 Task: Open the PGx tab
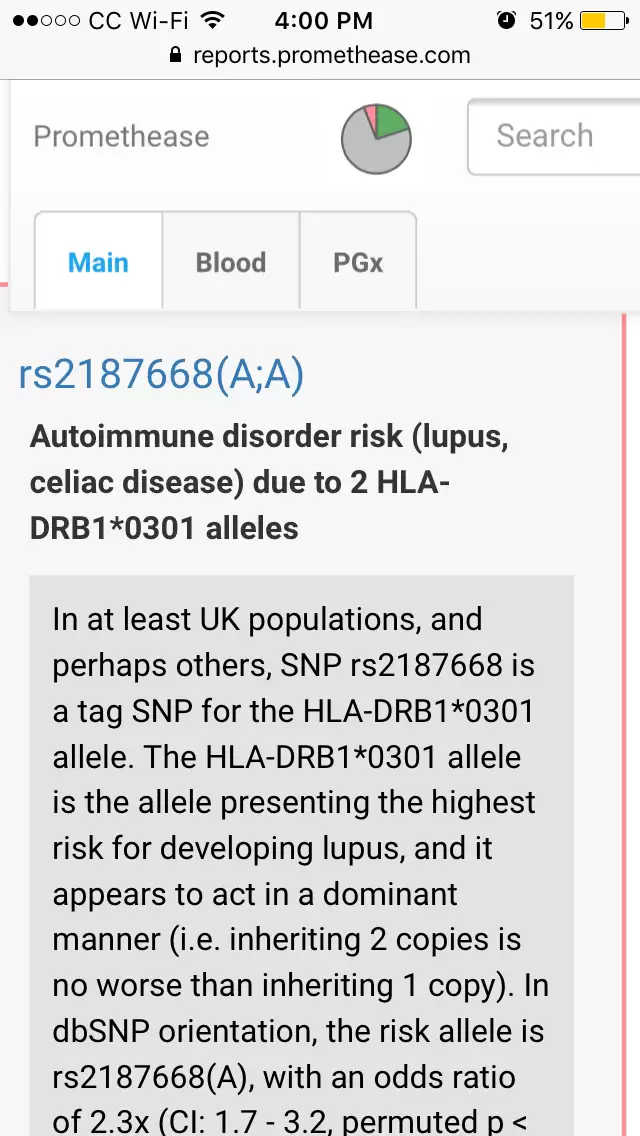(x=358, y=262)
